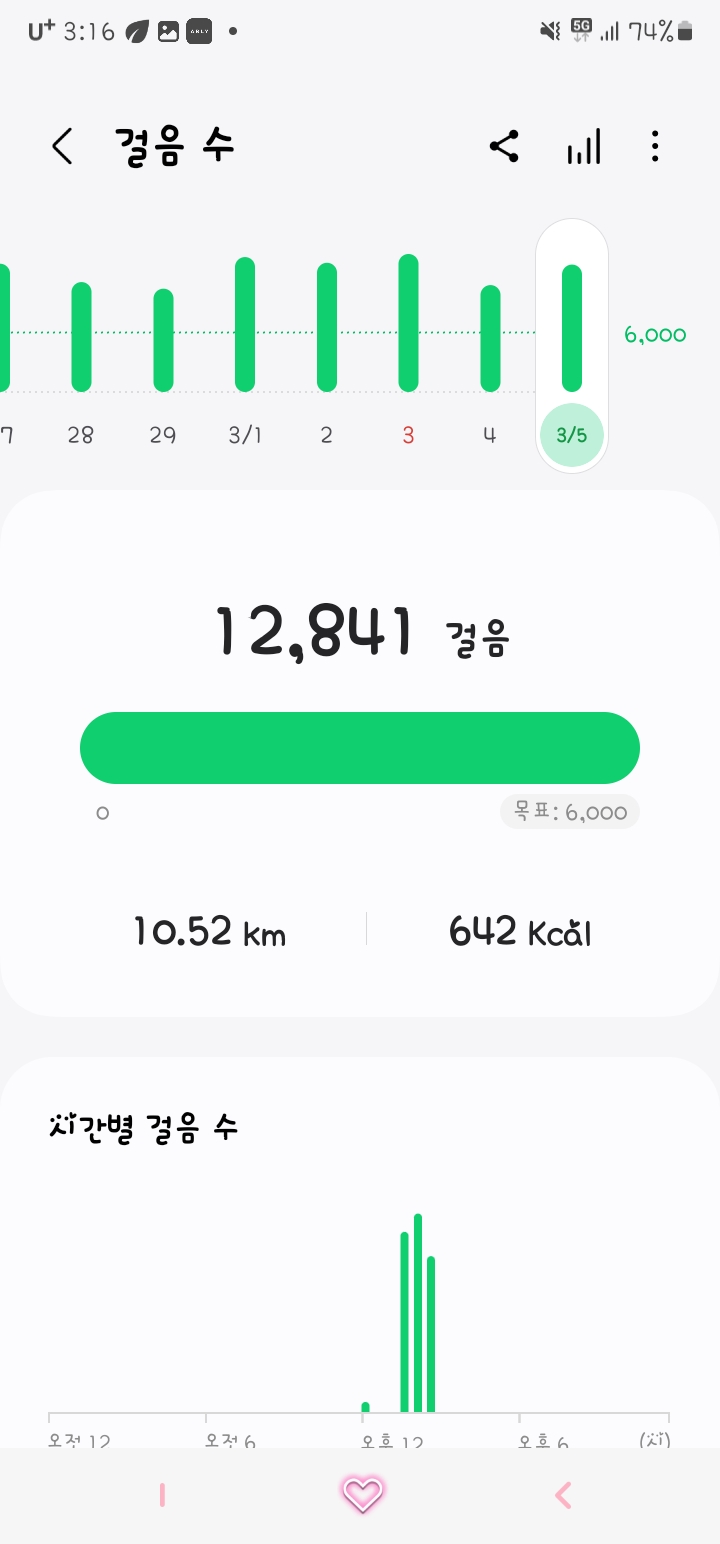720x1544 pixels.
Task: Tap the system back arrow in navigation bar
Action: coord(563,1495)
